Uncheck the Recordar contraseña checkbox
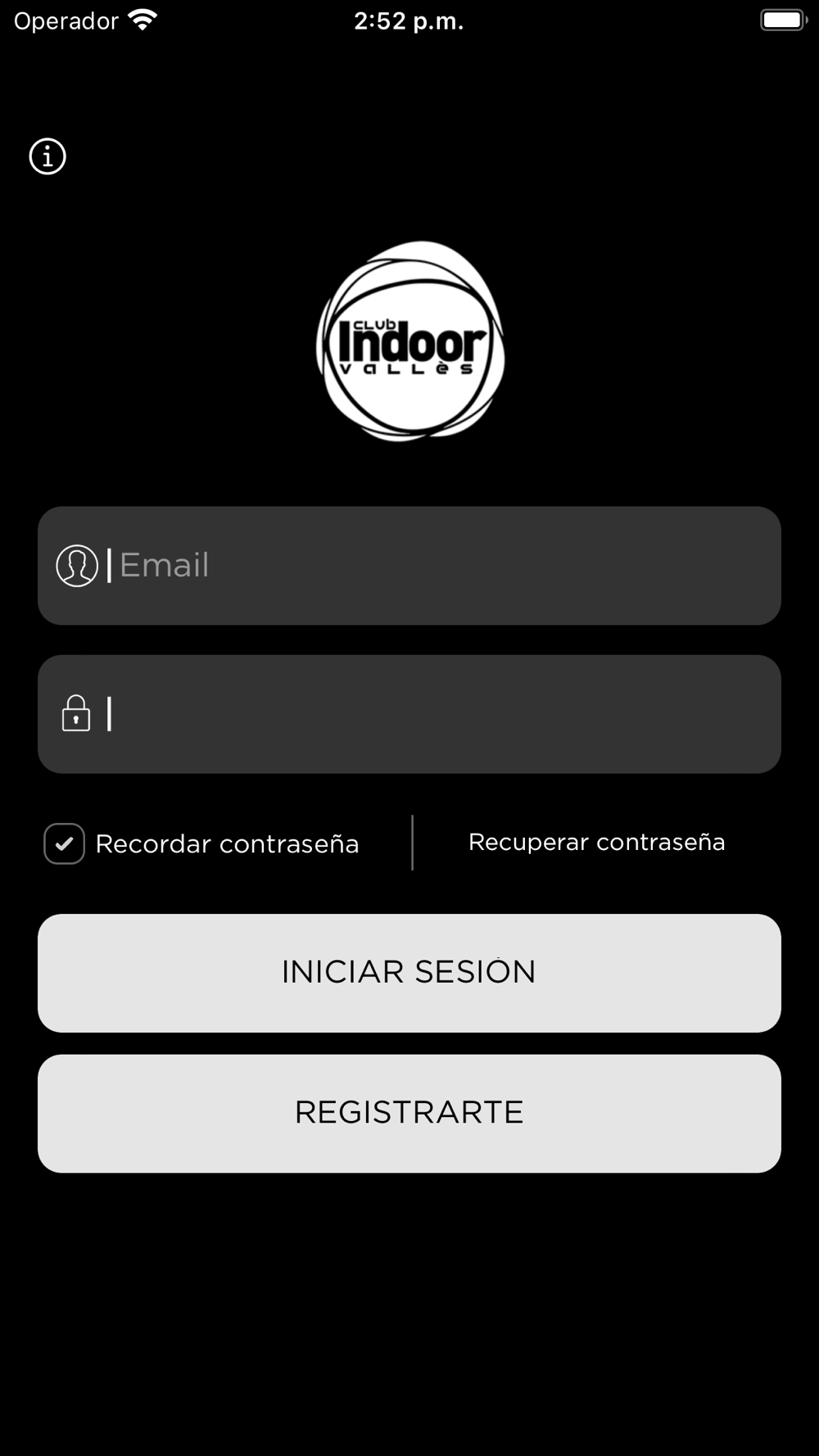 coord(65,843)
